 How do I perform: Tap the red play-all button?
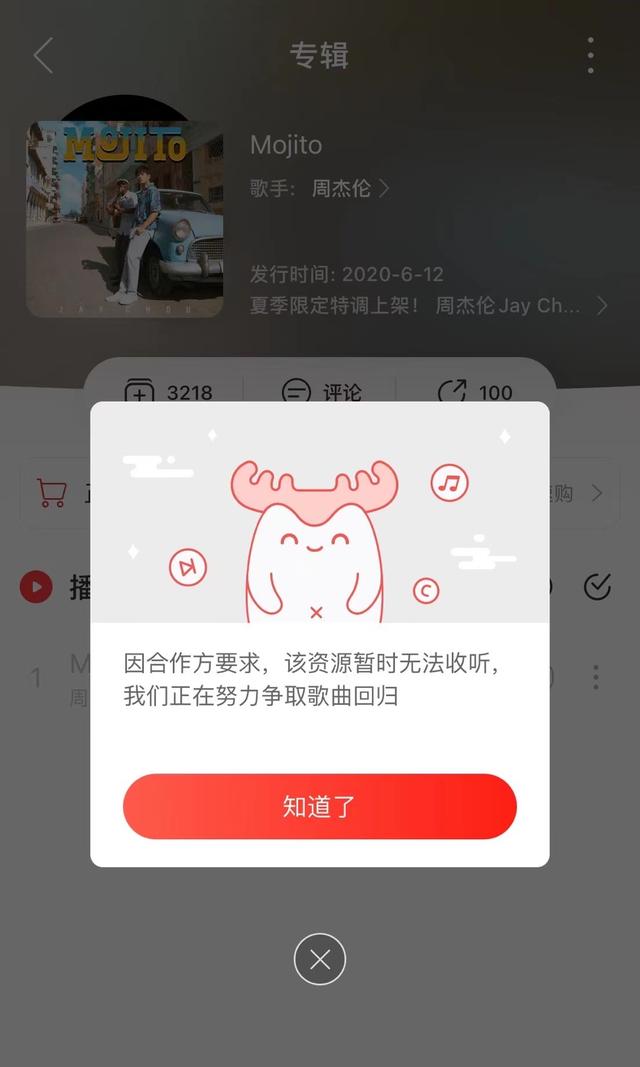pyautogui.click(x=36, y=587)
